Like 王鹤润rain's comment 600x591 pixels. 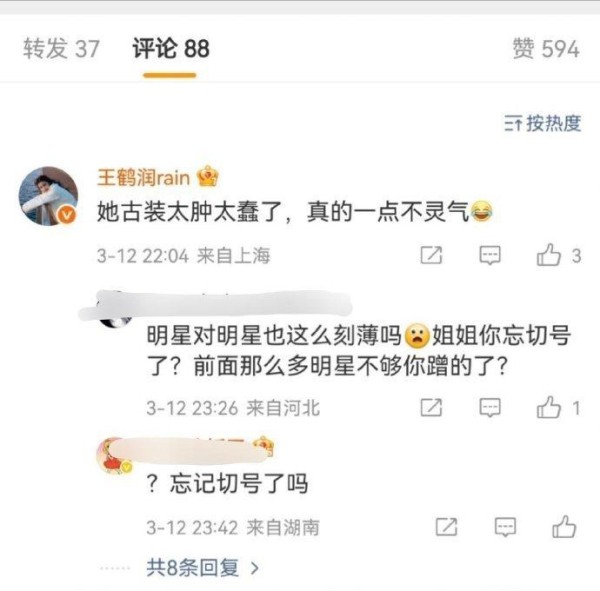(550, 256)
